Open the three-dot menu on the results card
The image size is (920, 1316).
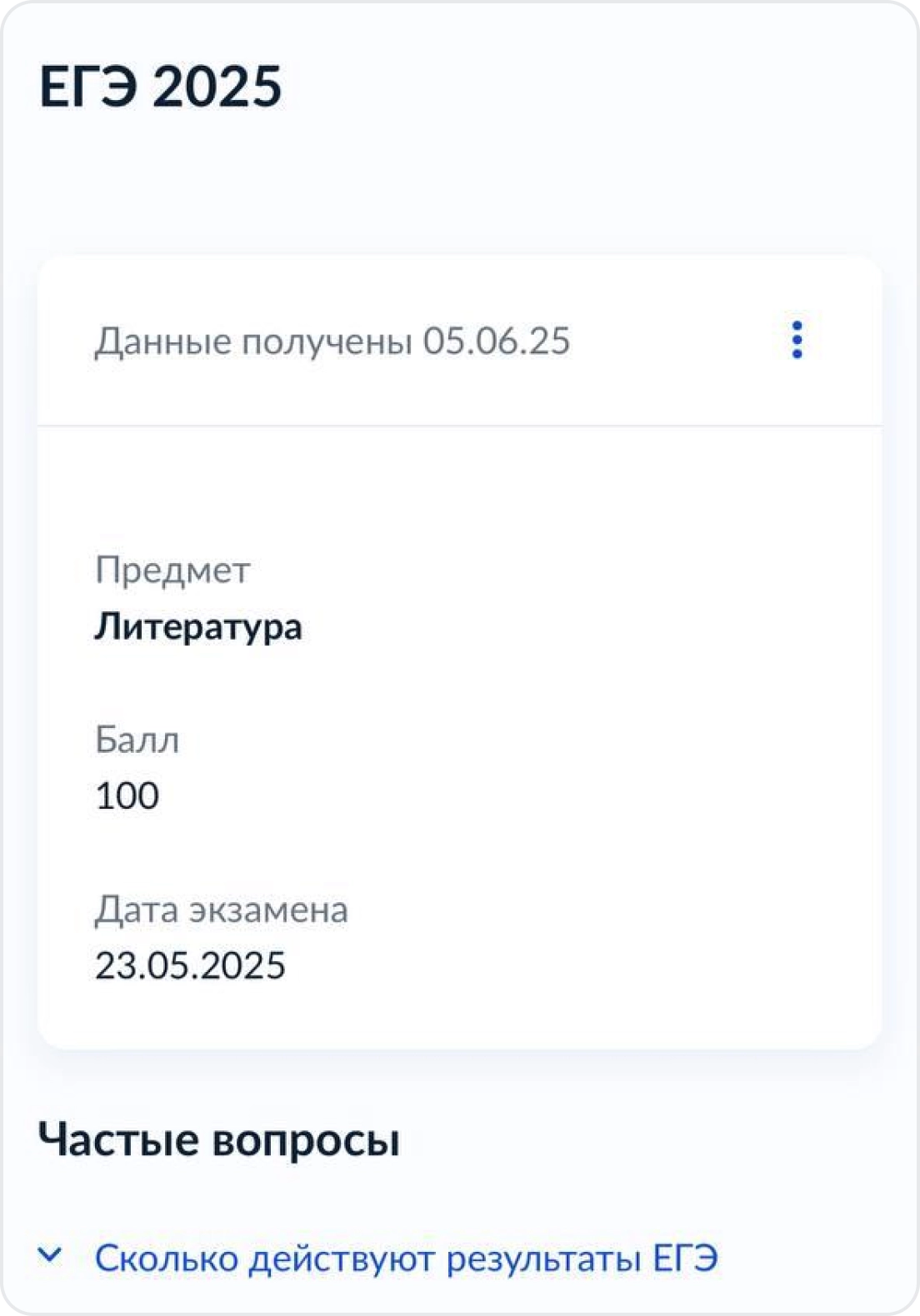click(797, 340)
